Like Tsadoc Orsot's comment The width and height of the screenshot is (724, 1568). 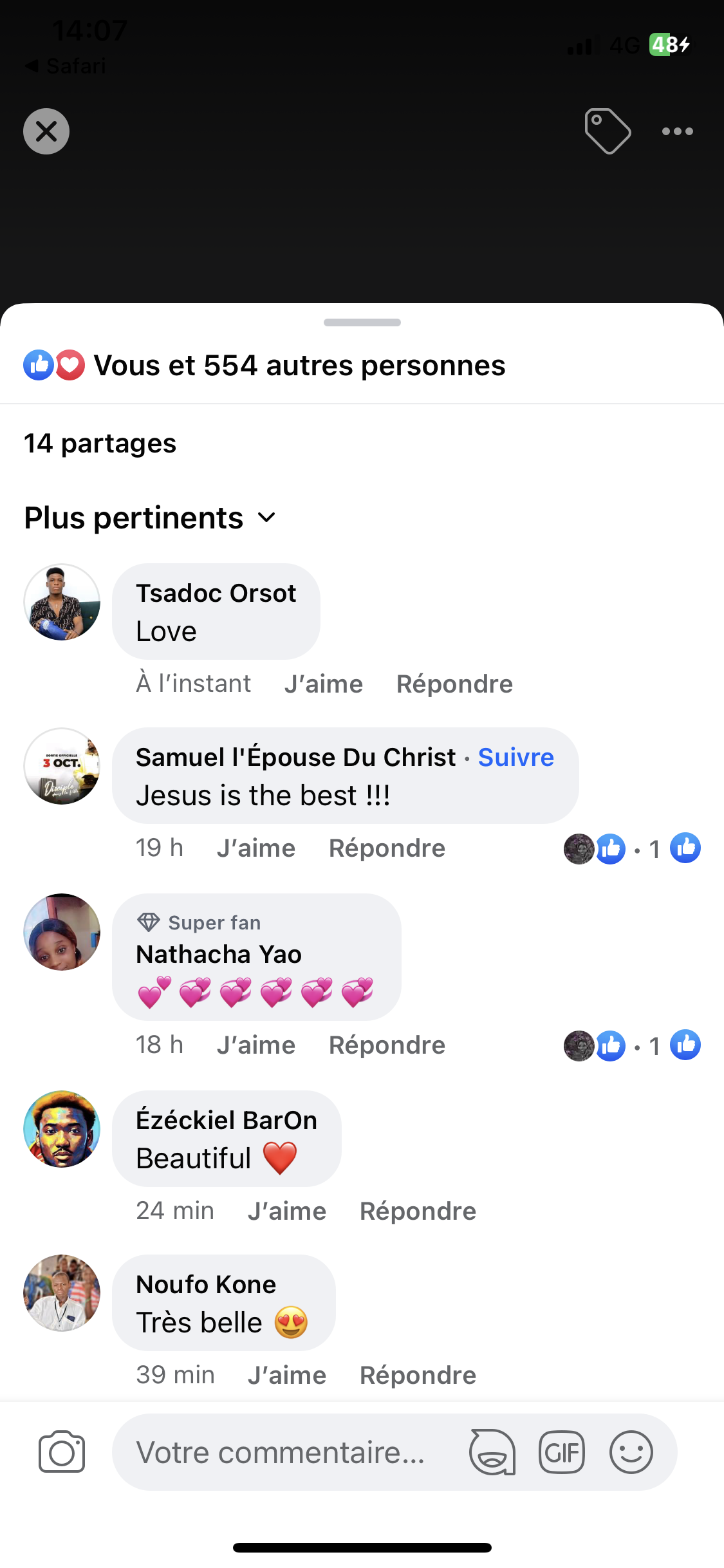324,684
